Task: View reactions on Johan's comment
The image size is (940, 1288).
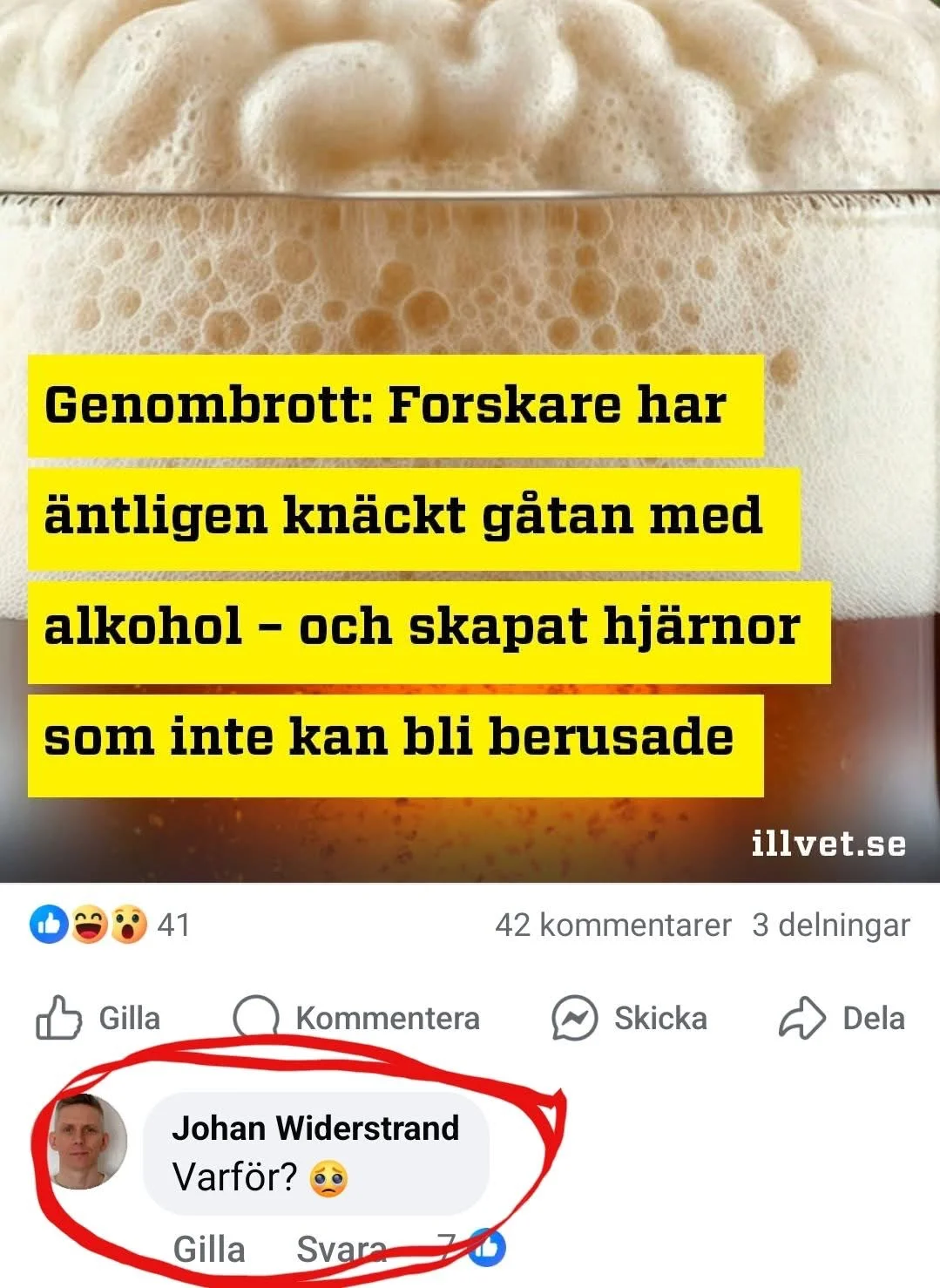Action: (x=475, y=1247)
